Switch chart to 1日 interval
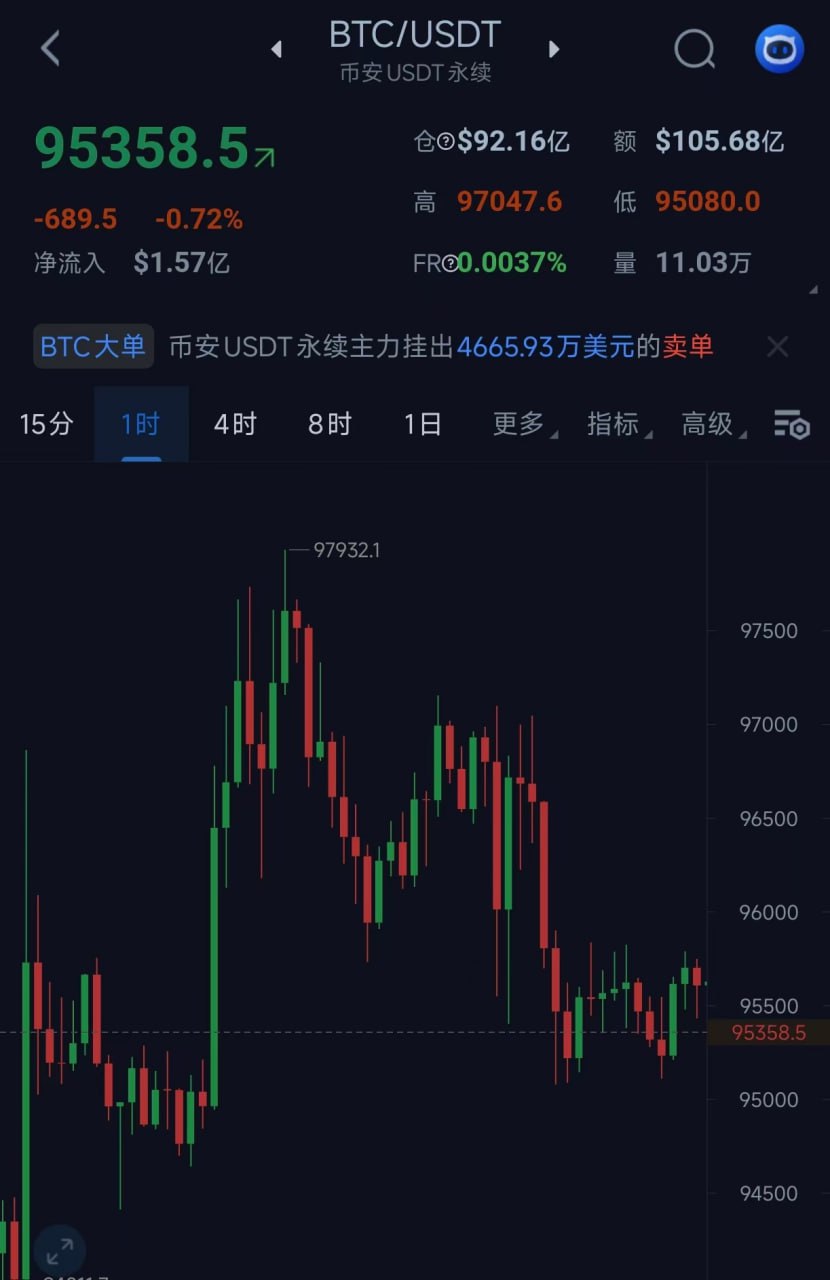Image resolution: width=830 pixels, height=1280 pixels. coord(422,424)
